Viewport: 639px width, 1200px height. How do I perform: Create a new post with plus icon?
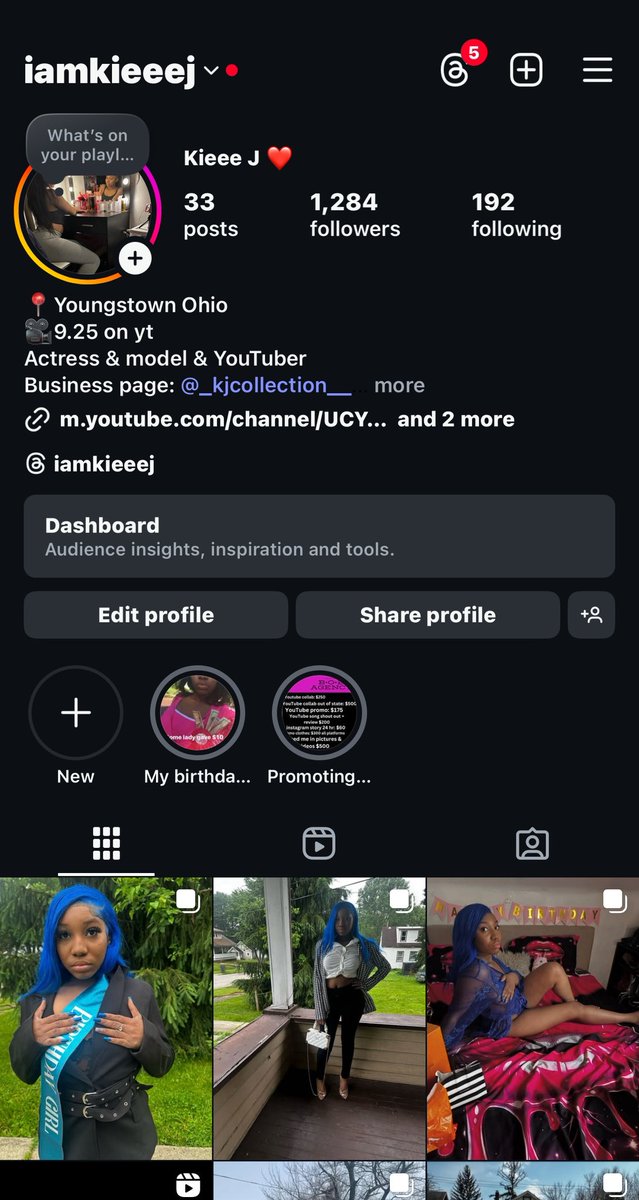[526, 70]
